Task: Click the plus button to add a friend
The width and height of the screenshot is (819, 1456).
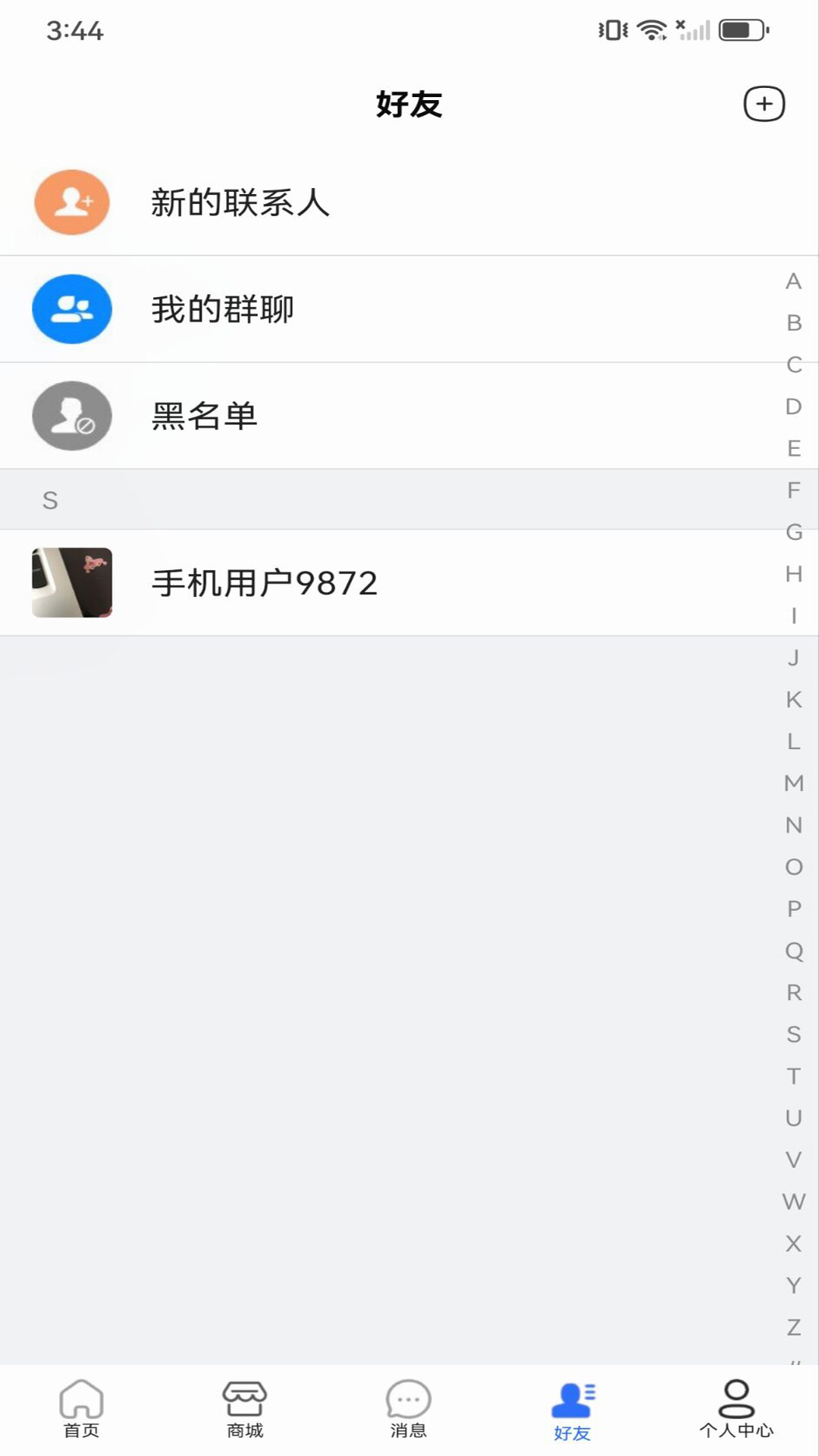Action: click(764, 104)
